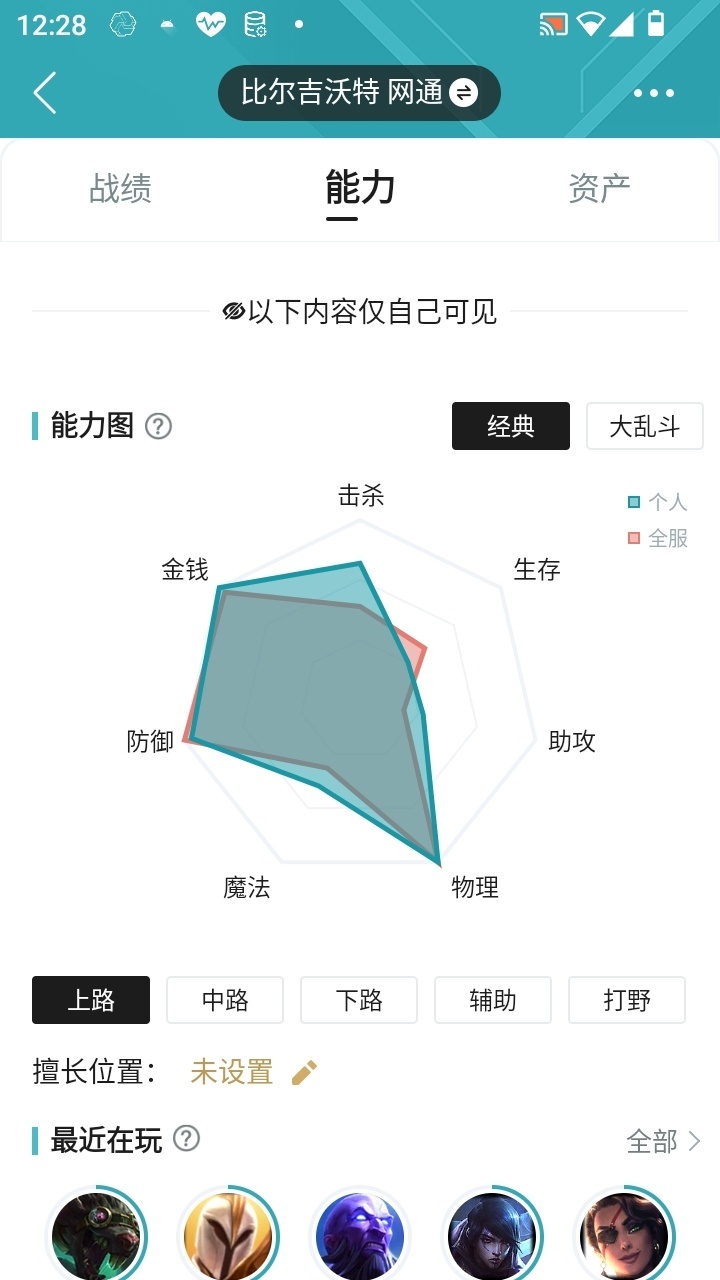Go back using the top-left arrow
This screenshot has width=720, height=1280.
coord(45,93)
